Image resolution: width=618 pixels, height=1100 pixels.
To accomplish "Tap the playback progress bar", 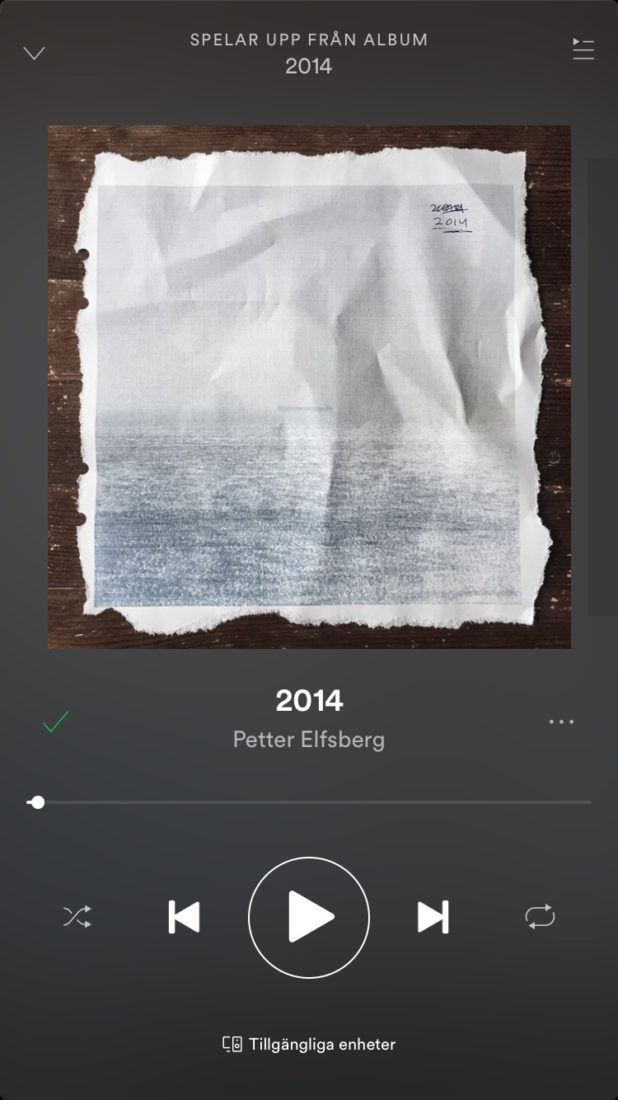I will (x=310, y=802).
